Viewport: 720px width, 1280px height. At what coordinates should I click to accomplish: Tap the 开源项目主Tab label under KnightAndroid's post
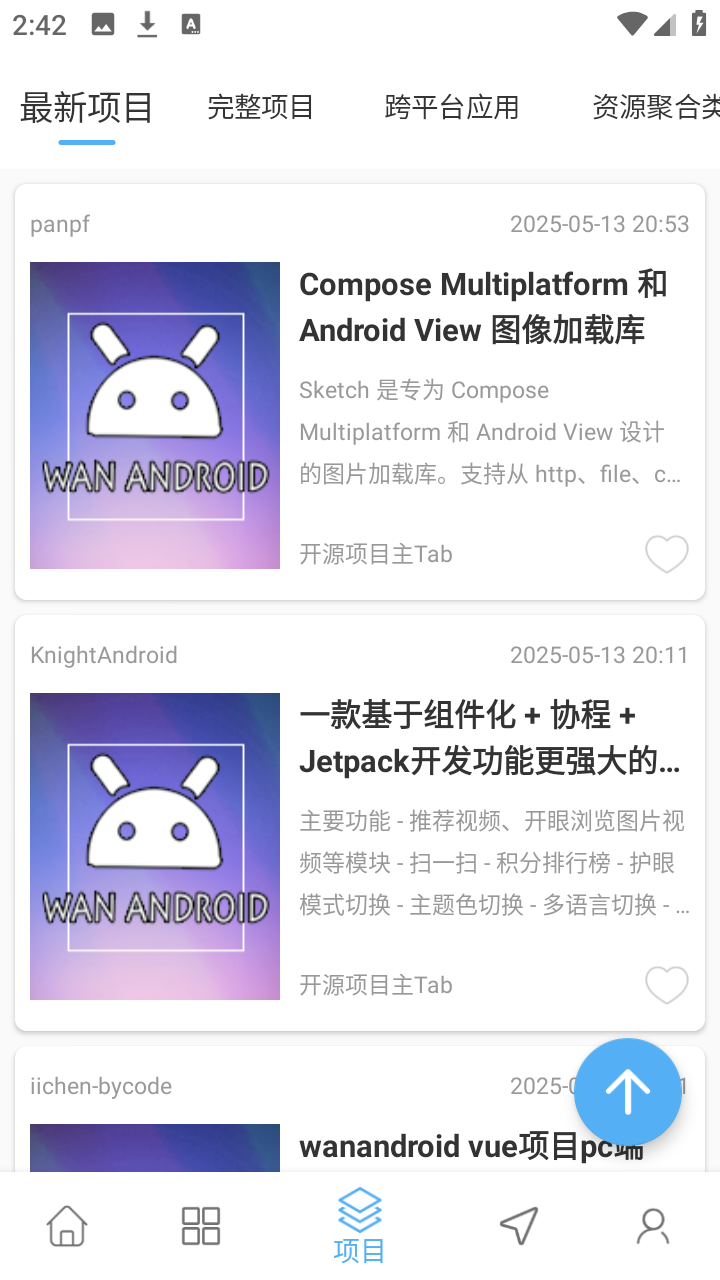pos(376,985)
